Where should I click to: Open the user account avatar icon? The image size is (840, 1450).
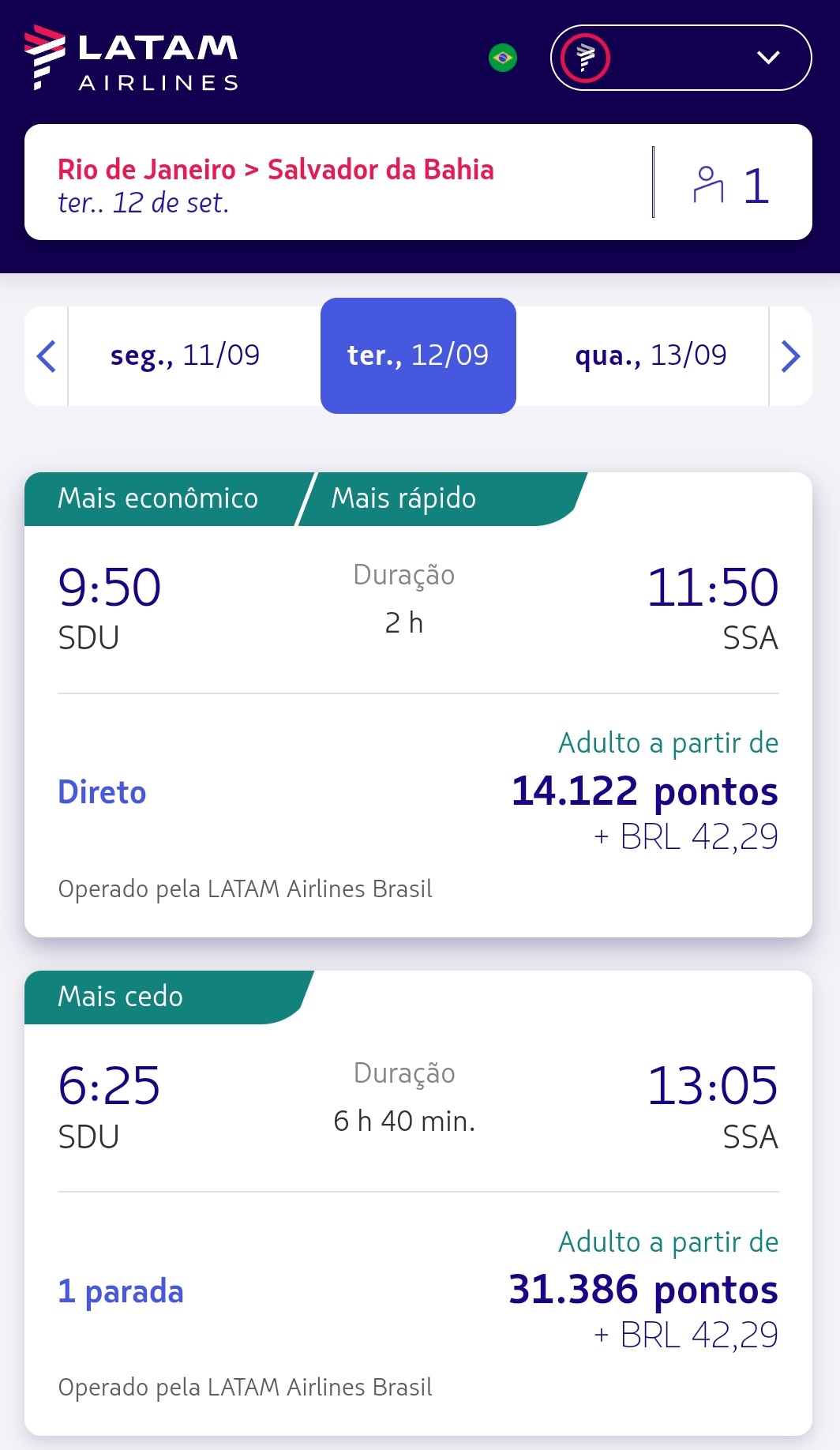585,58
